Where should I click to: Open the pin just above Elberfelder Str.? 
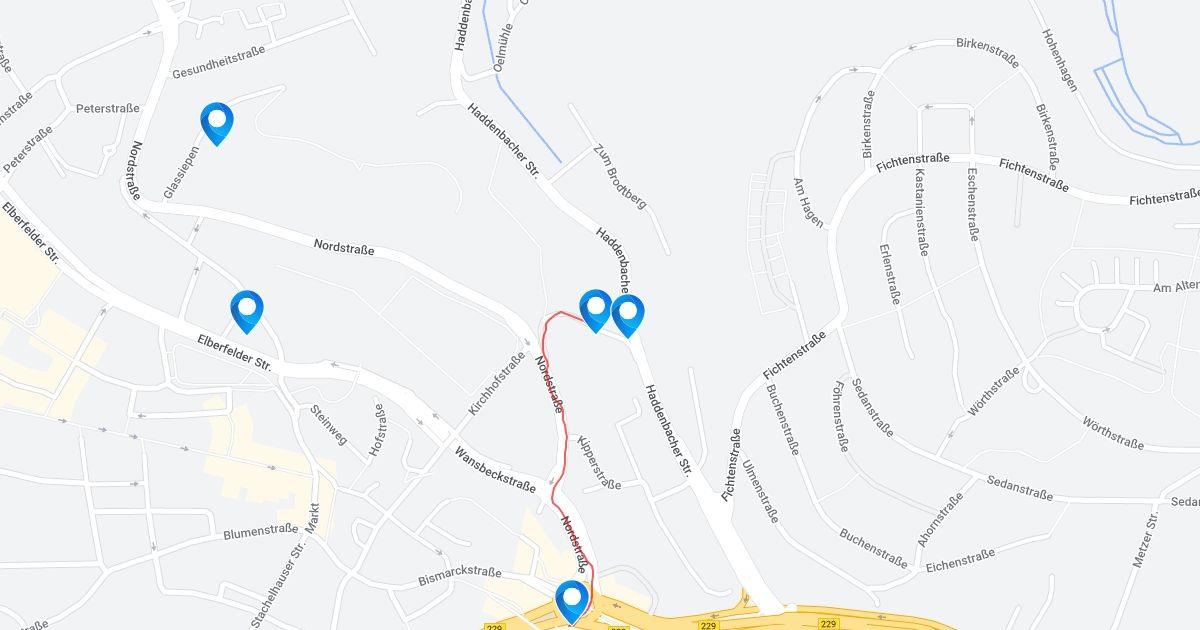[246, 310]
